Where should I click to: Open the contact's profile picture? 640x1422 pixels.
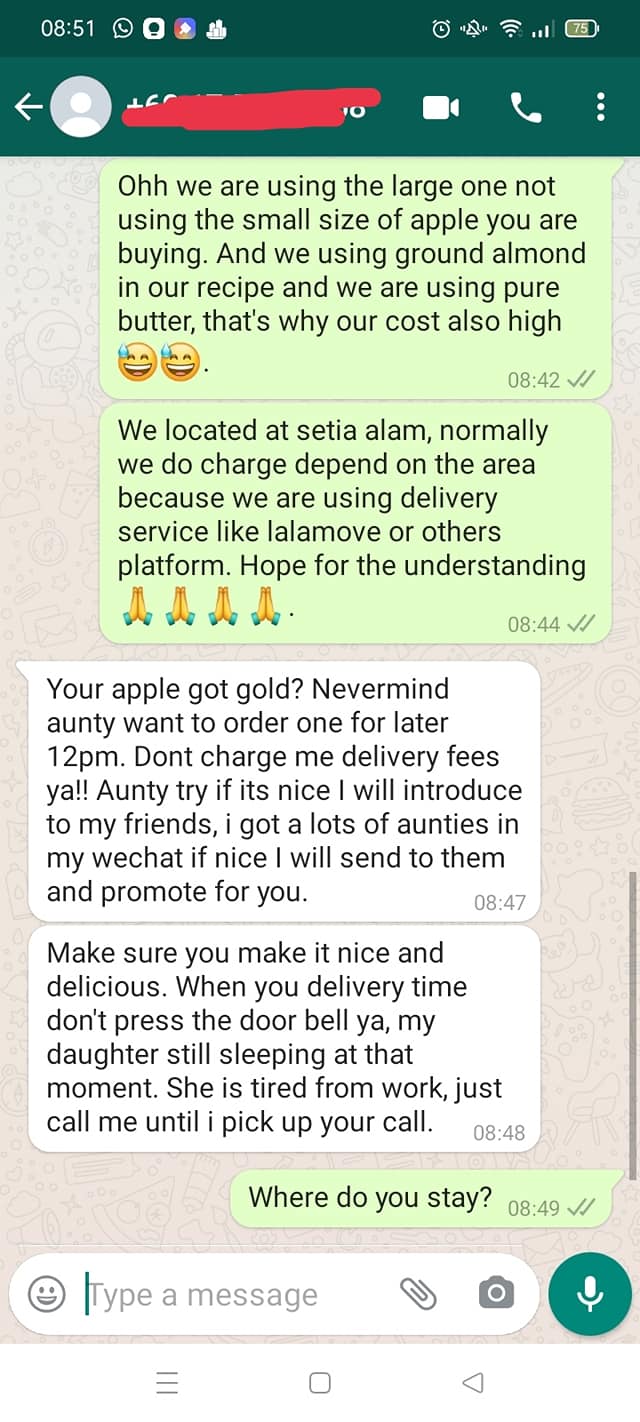point(81,106)
